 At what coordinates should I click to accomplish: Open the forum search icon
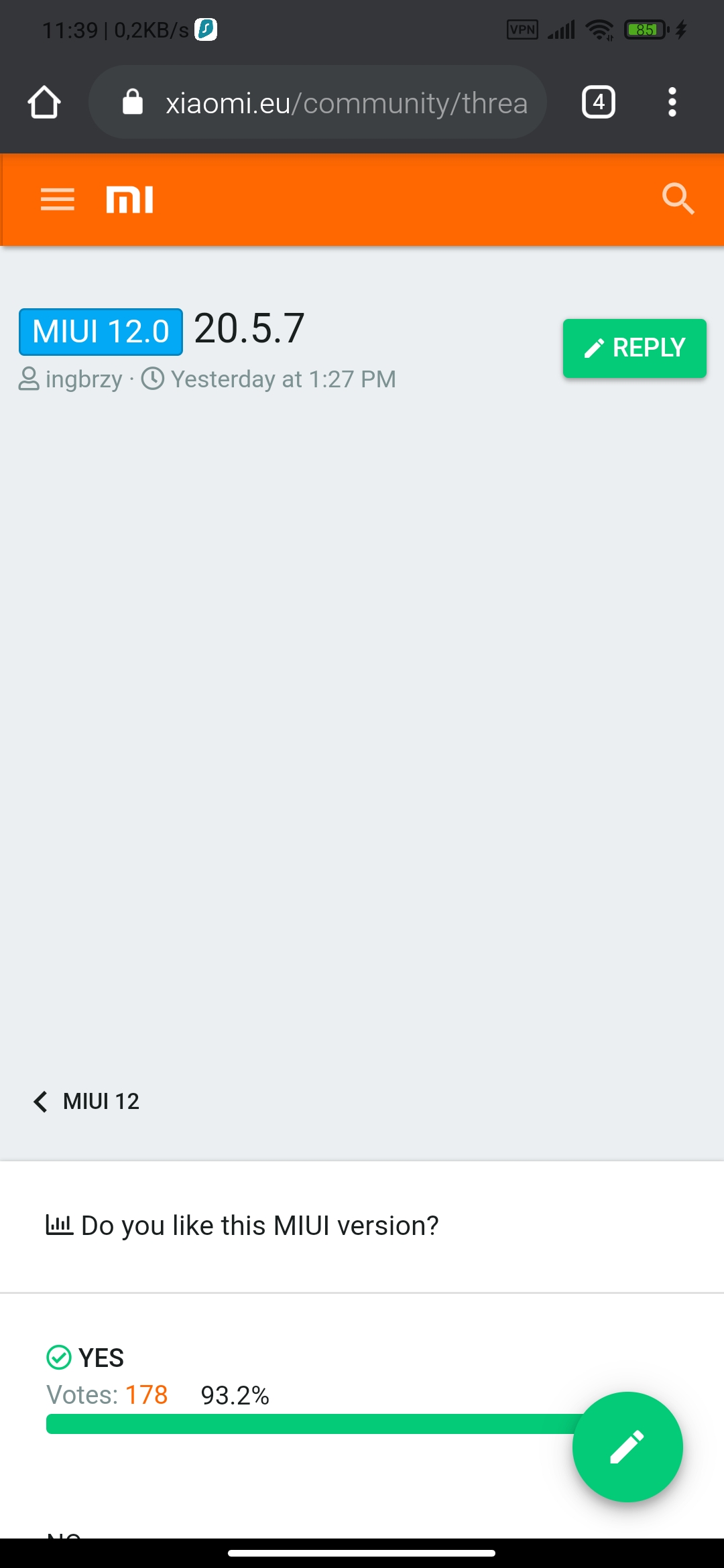678,199
